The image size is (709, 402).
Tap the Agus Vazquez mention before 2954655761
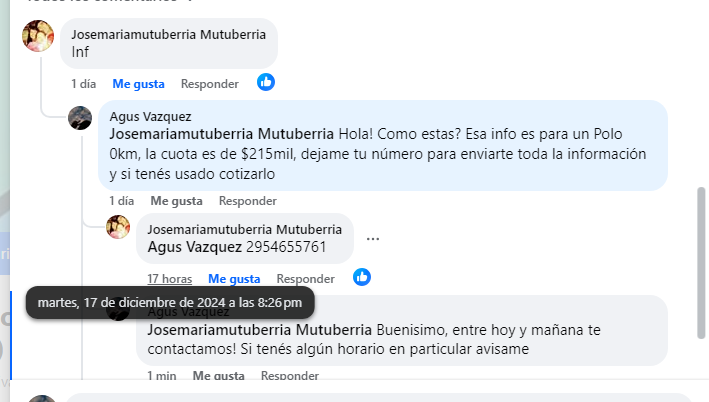(x=194, y=246)
